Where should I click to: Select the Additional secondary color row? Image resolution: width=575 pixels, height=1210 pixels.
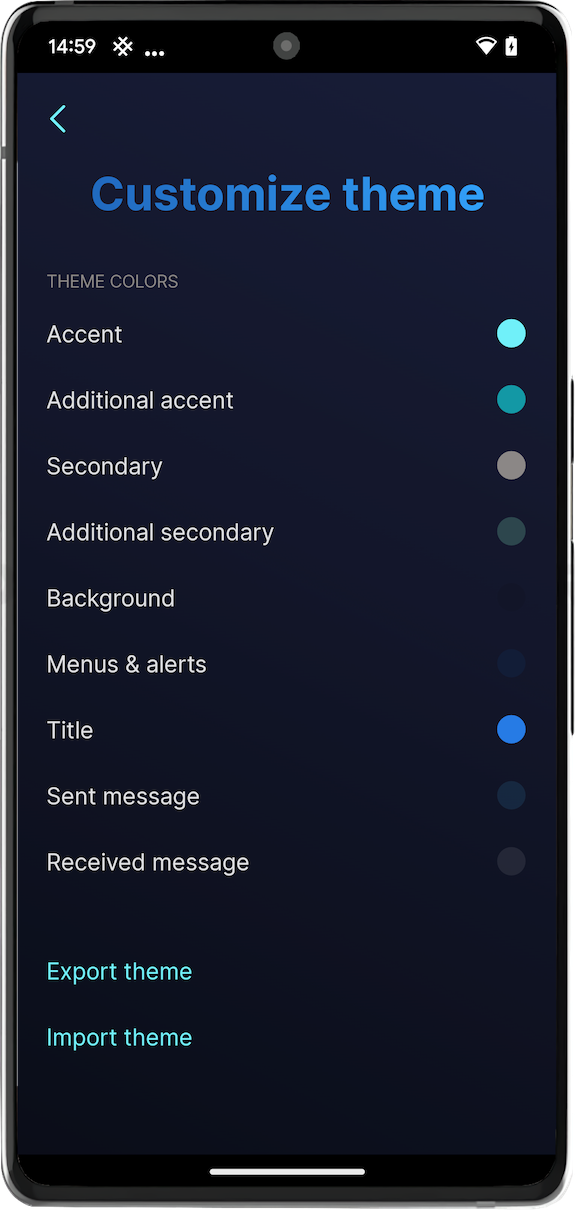click(286, 532)
